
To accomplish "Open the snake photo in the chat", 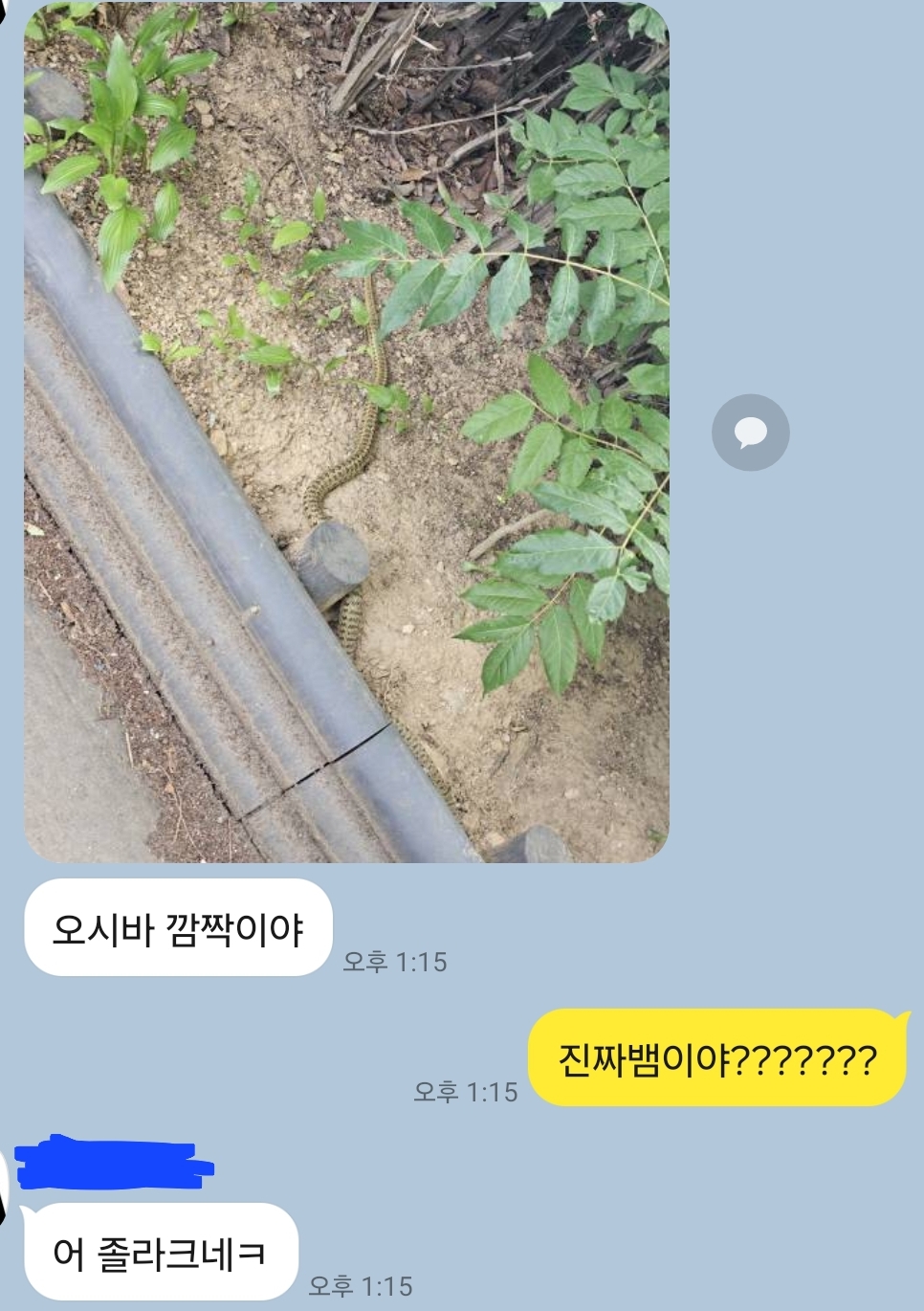I will click(x=346, y=431).
